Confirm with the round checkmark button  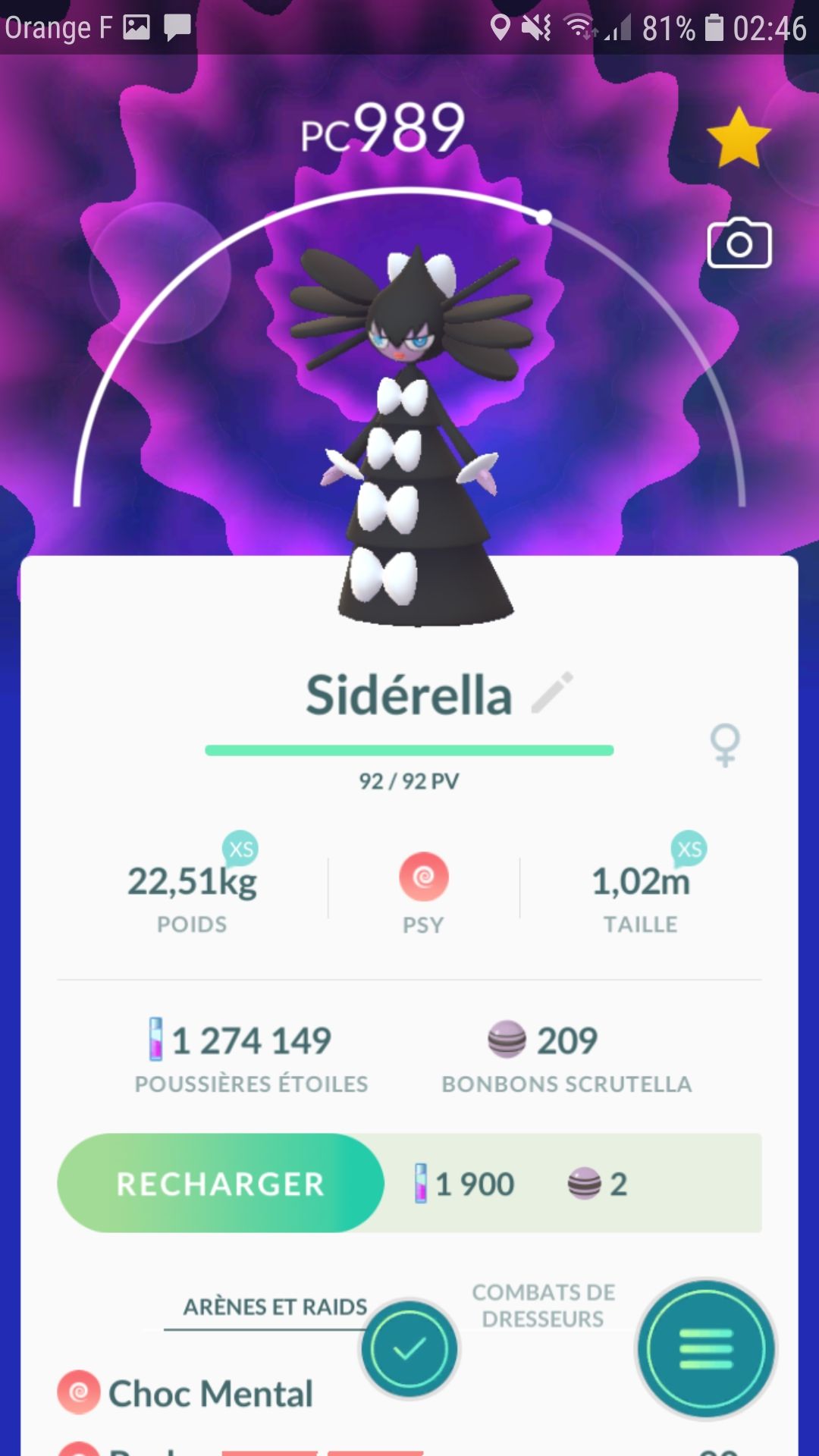[409, 1349]
